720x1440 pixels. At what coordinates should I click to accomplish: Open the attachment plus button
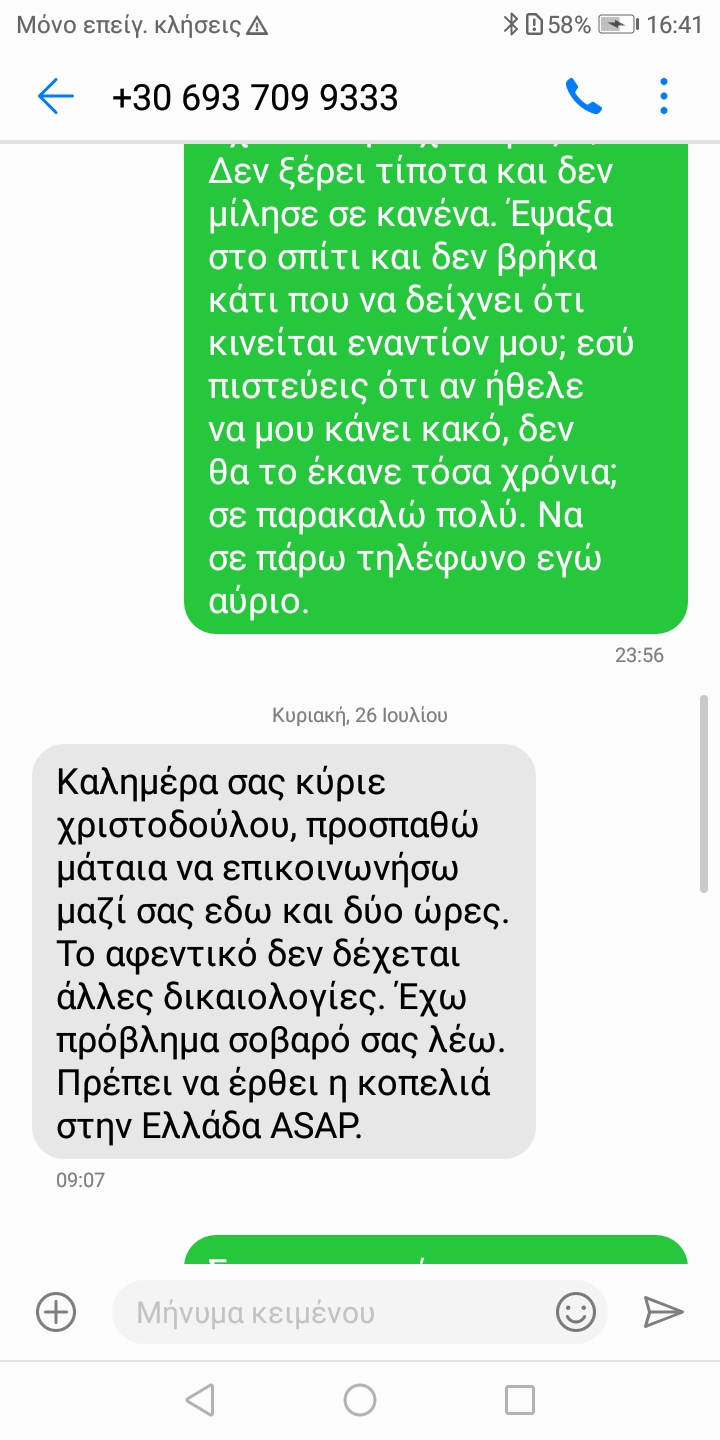(x=56, y=1311)
